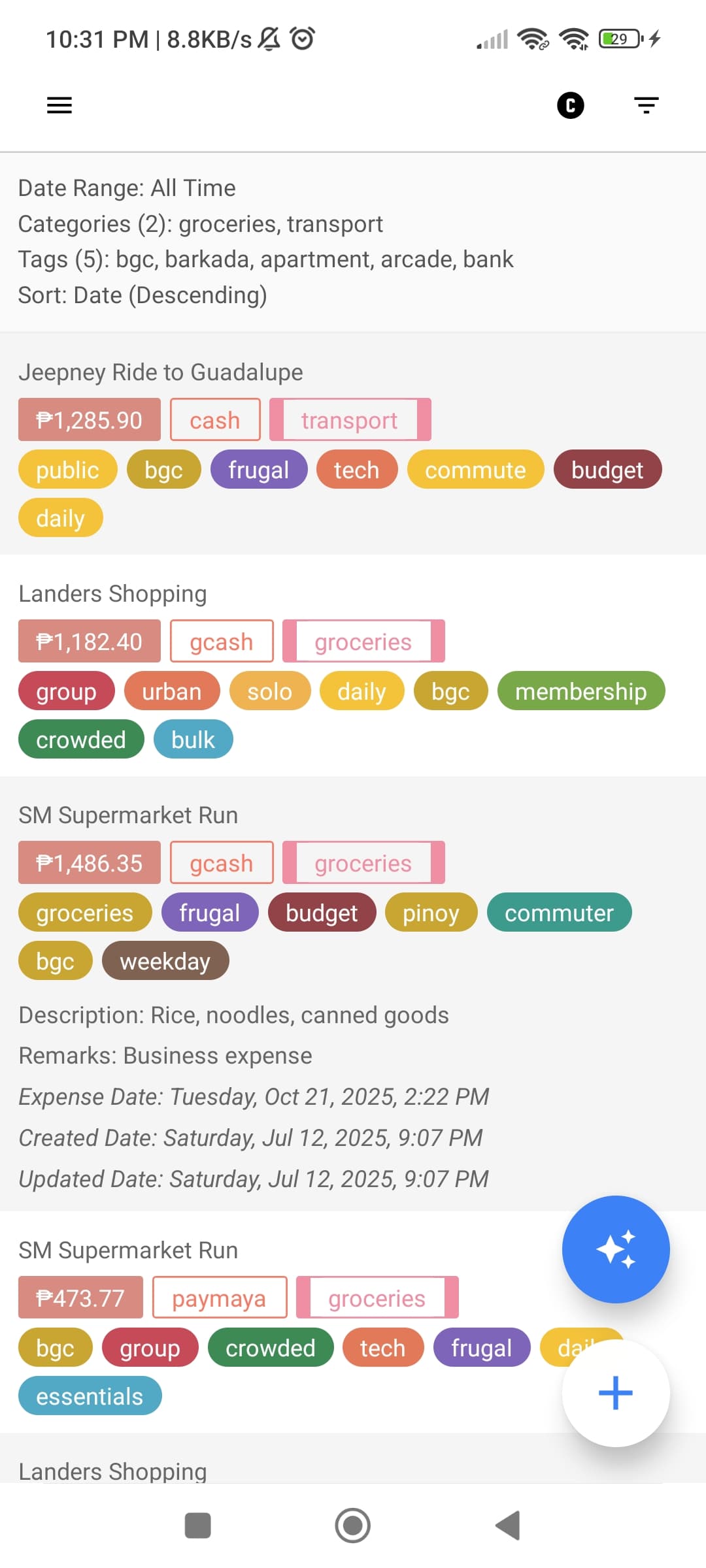
Task: Tap the blue AI sparkle button
Action: click(615, 1249)
